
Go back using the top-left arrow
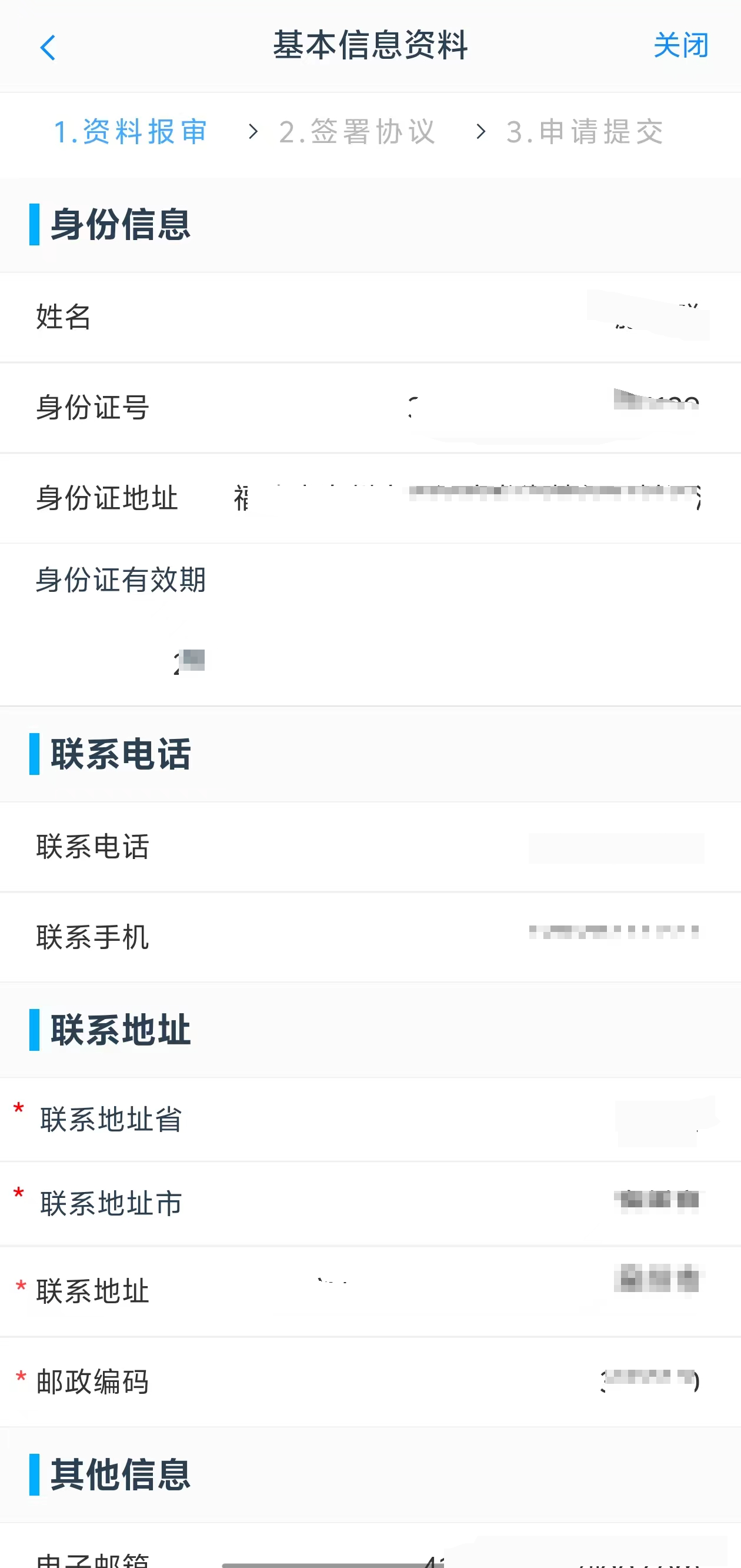[x=48, y=48]
